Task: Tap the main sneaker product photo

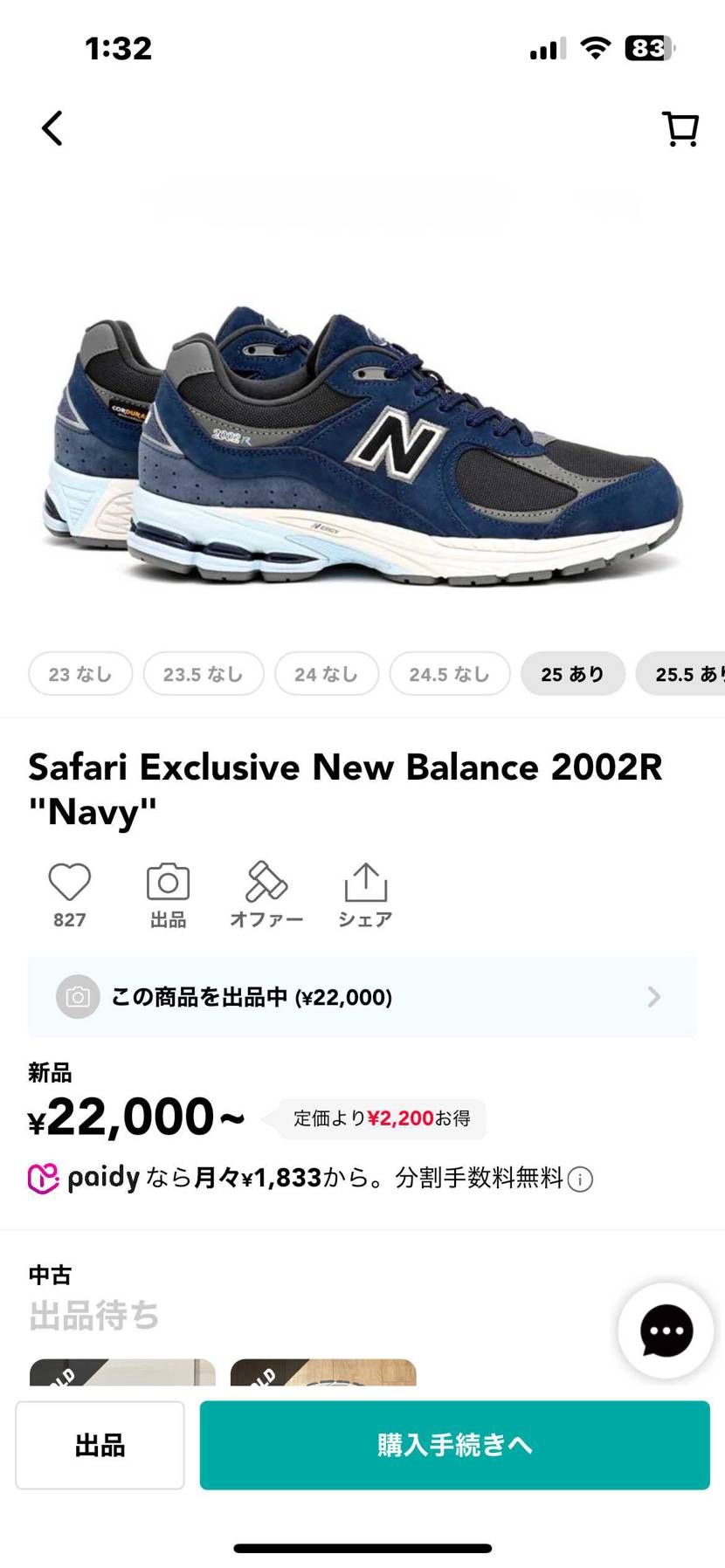Action: 362,410
